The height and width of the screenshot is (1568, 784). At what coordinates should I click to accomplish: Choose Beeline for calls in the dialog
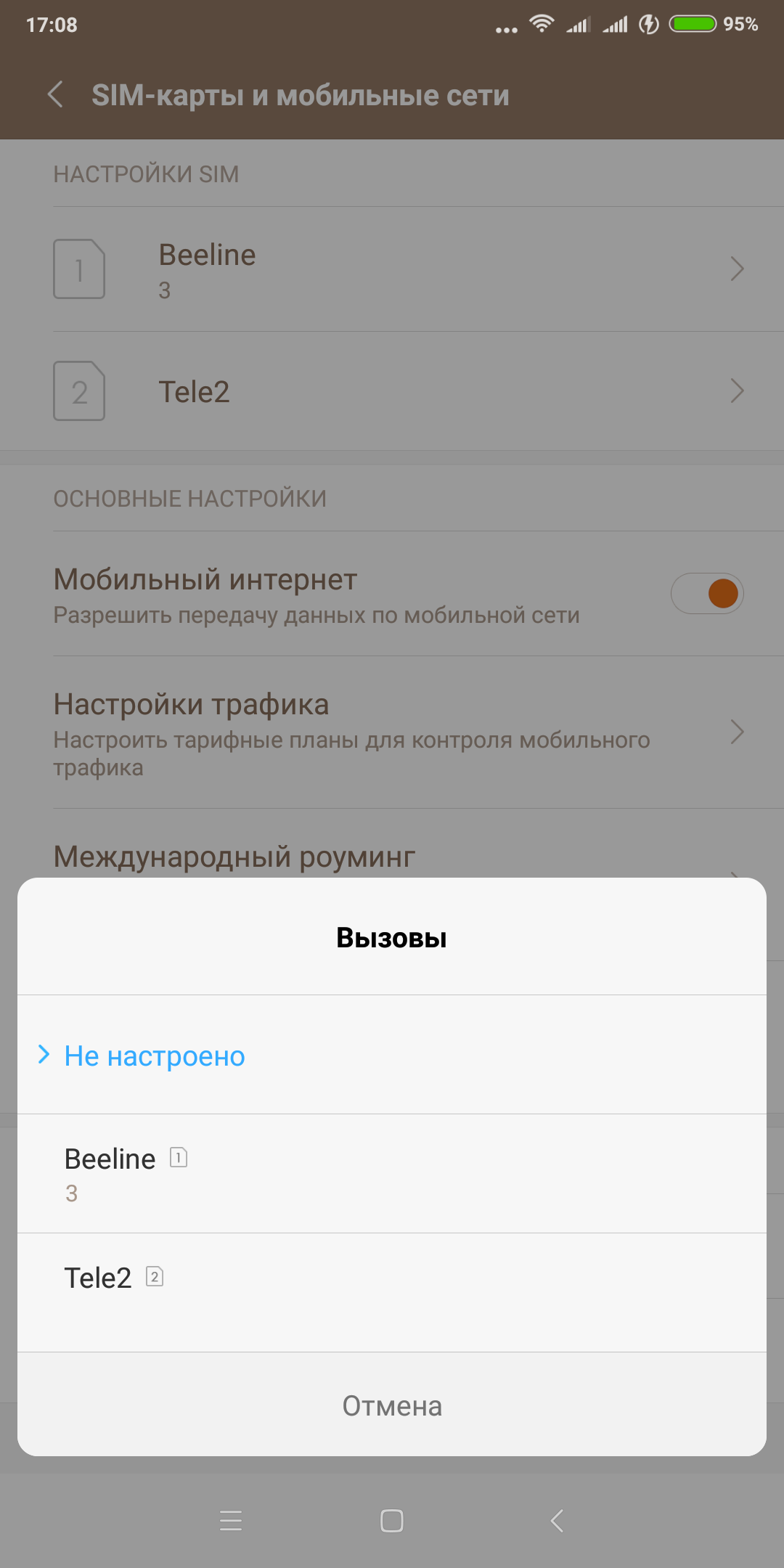point(110,1172)
